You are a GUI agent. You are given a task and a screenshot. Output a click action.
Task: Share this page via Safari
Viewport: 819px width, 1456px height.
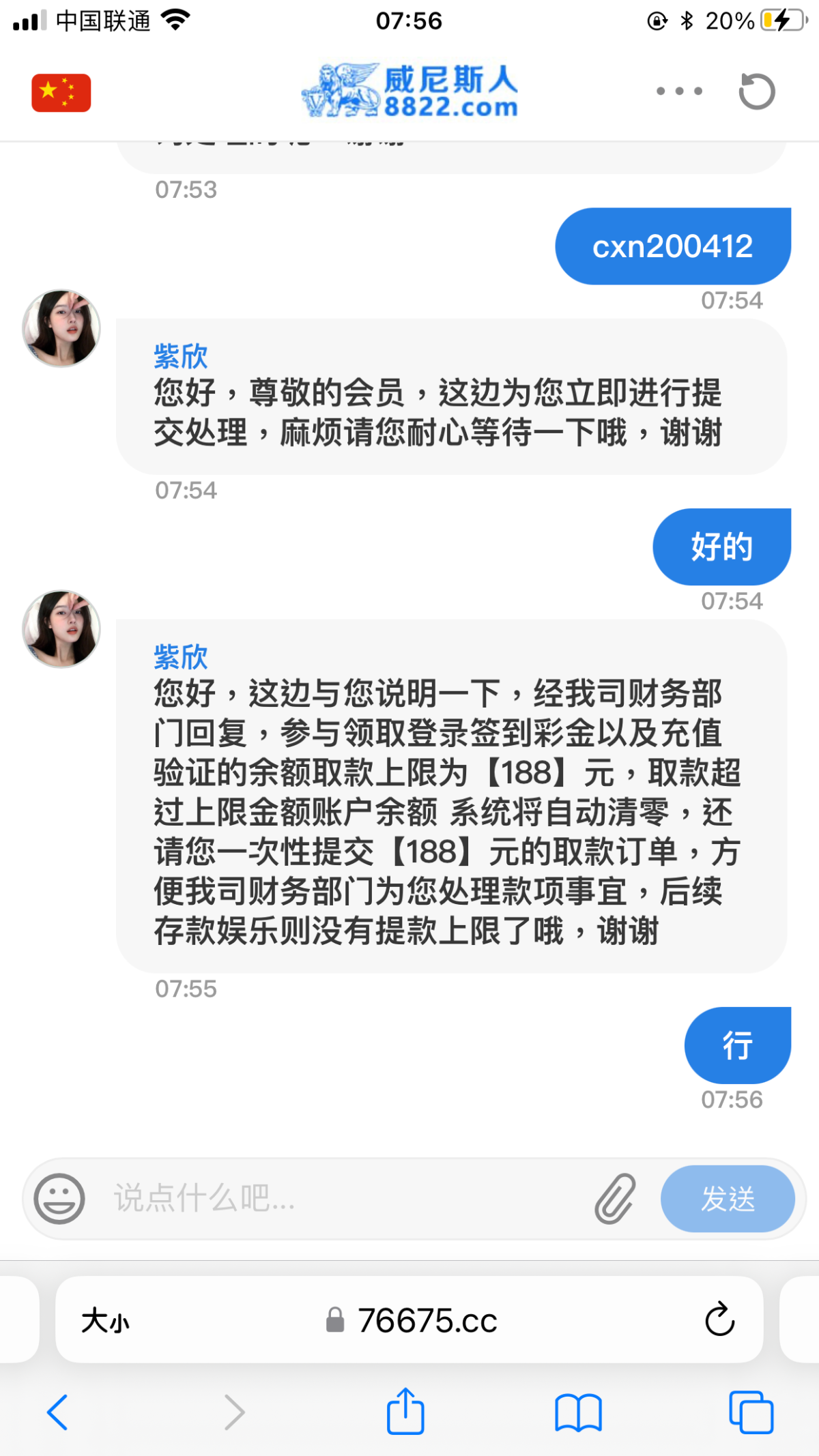pyautogui.click(x=405, y=1412)
